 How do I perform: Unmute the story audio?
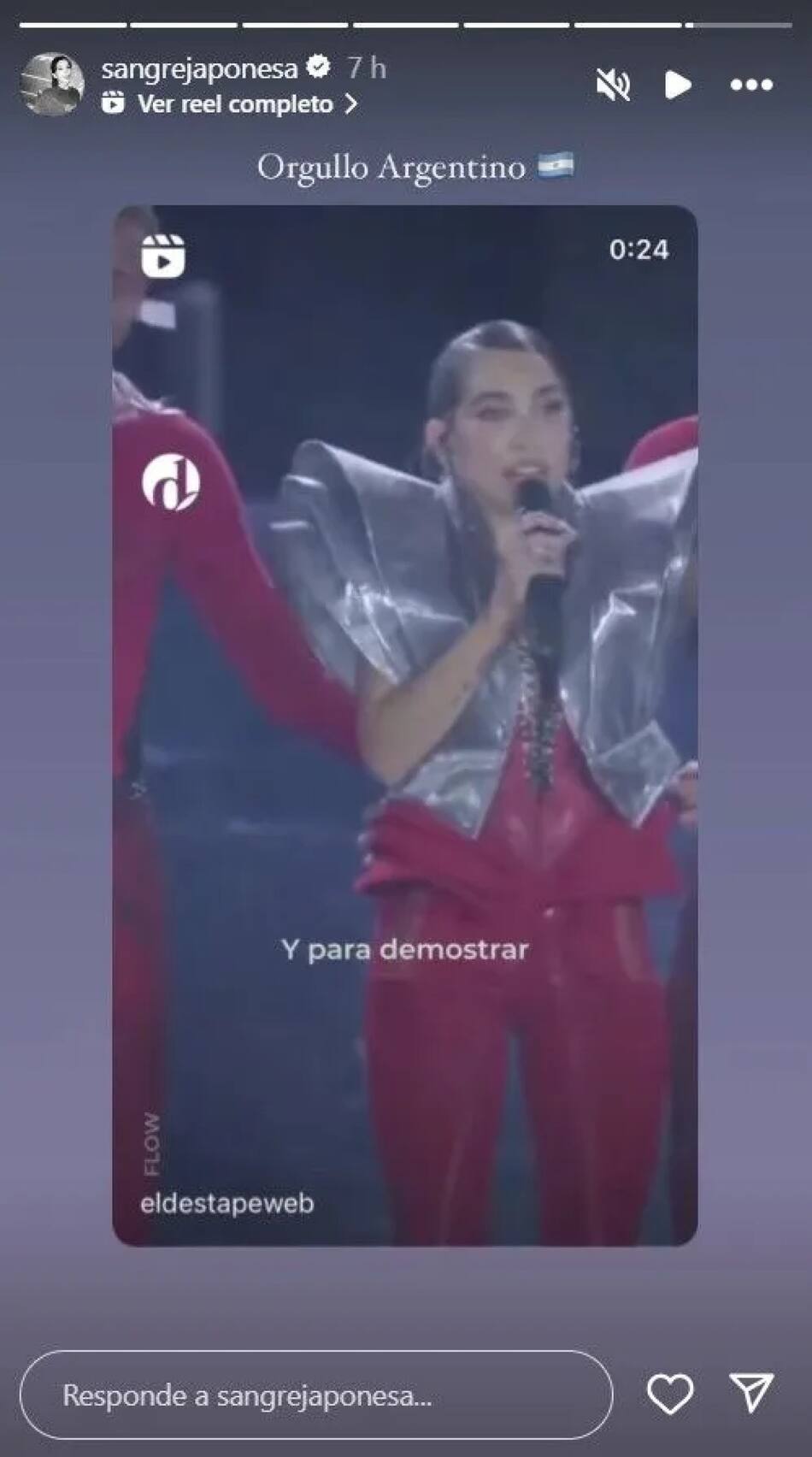pyautogui.click(x=613, y=85)
